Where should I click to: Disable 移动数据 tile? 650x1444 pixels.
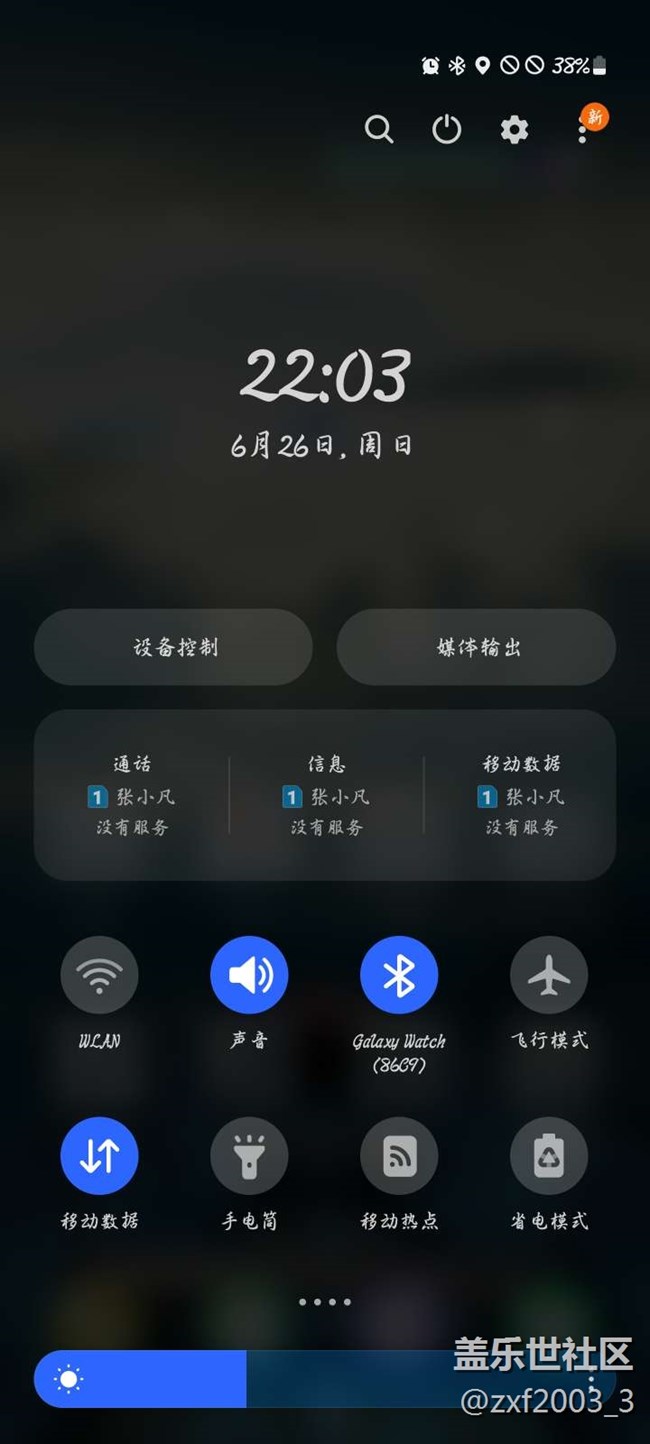[x=99, y=1156]
